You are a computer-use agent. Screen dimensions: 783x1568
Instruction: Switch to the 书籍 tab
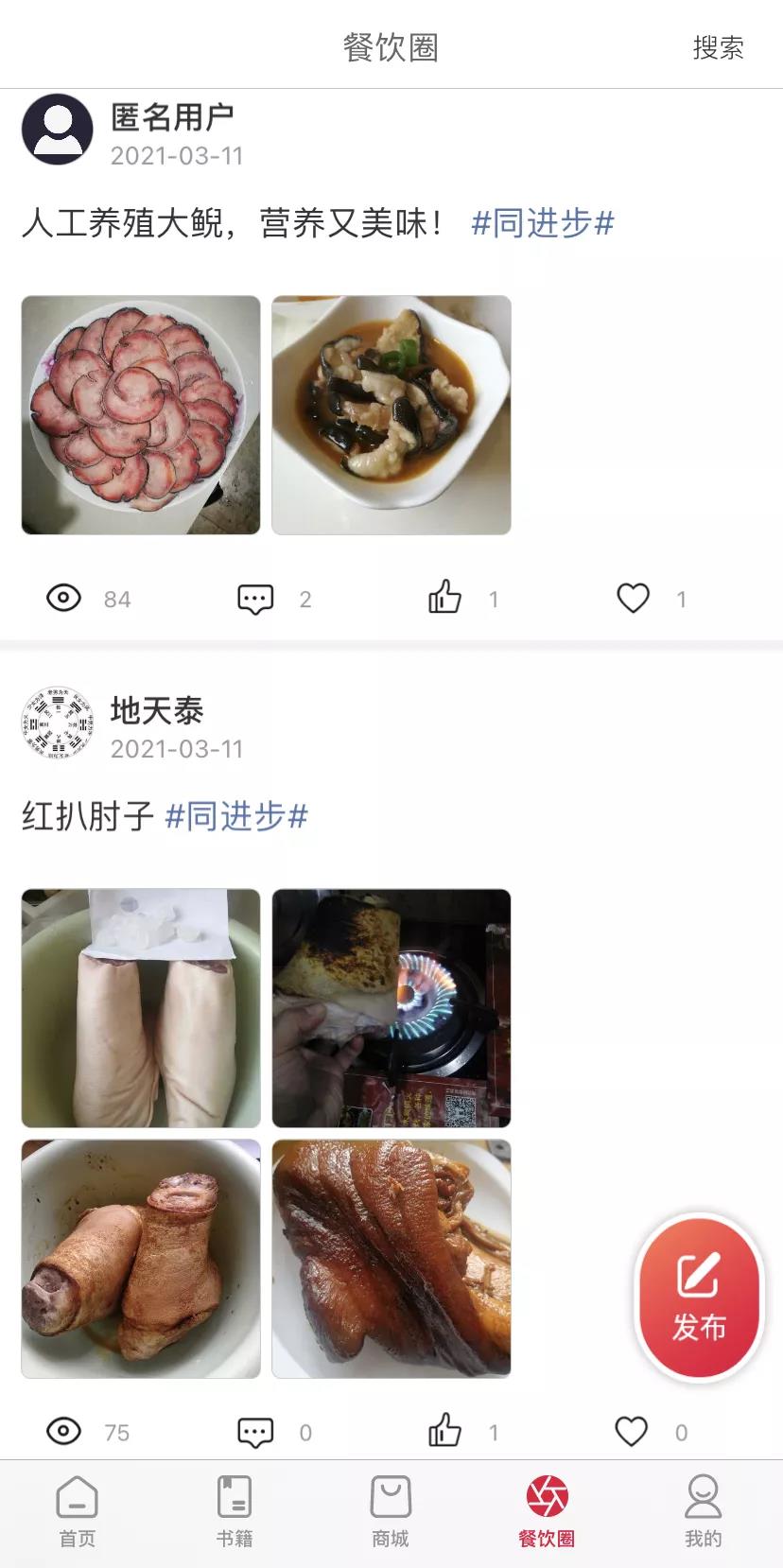(x=234, y=1511)
